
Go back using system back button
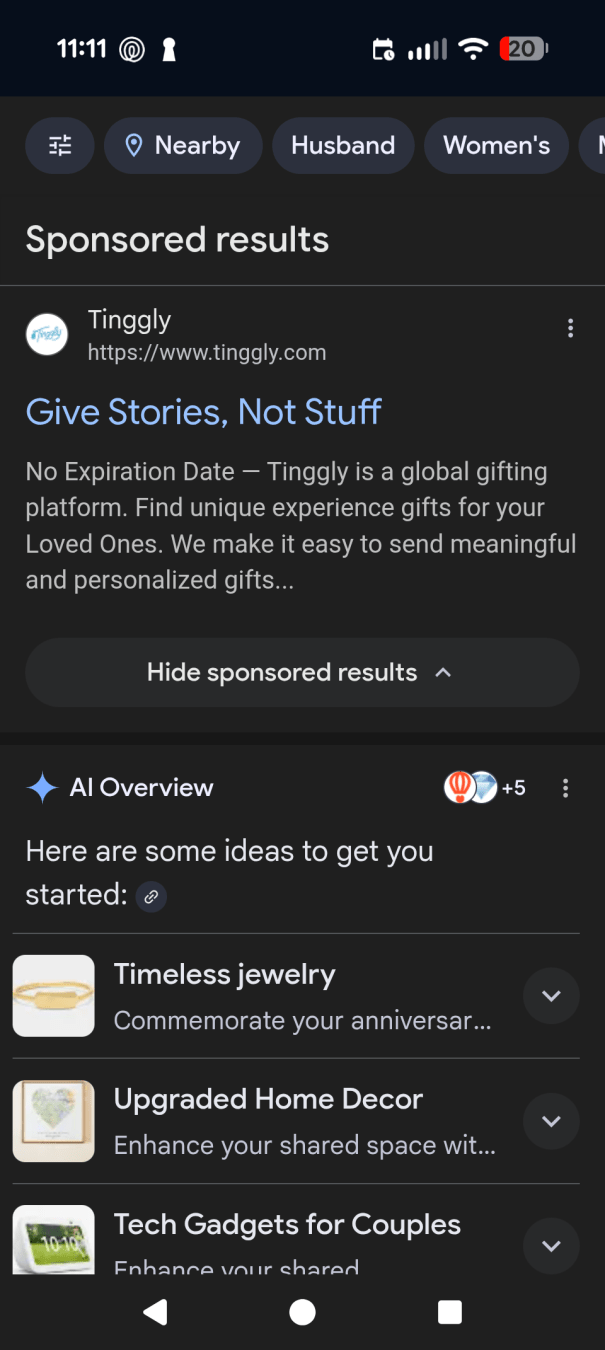[x=155, y=1312]
